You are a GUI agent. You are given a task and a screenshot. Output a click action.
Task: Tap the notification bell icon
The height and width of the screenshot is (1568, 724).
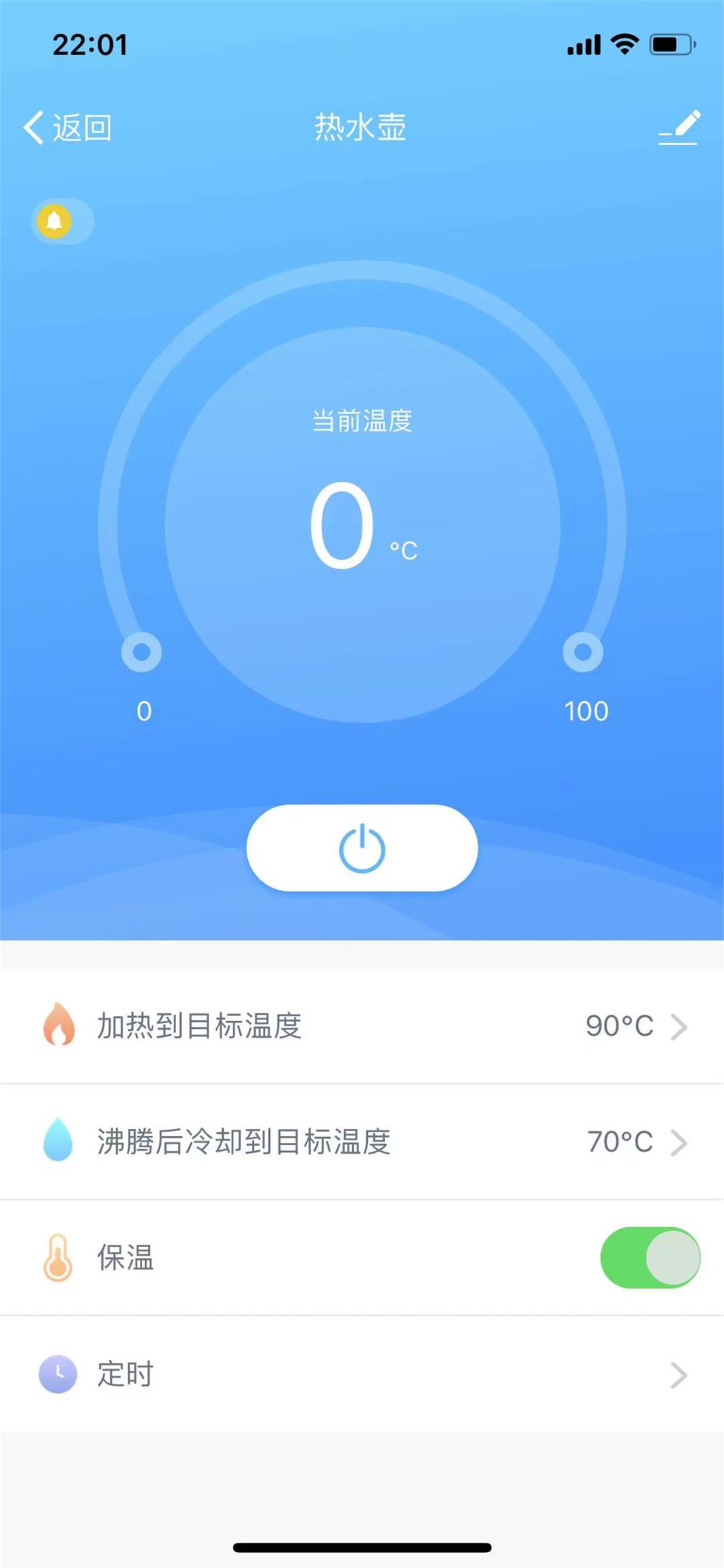[54, 222]
